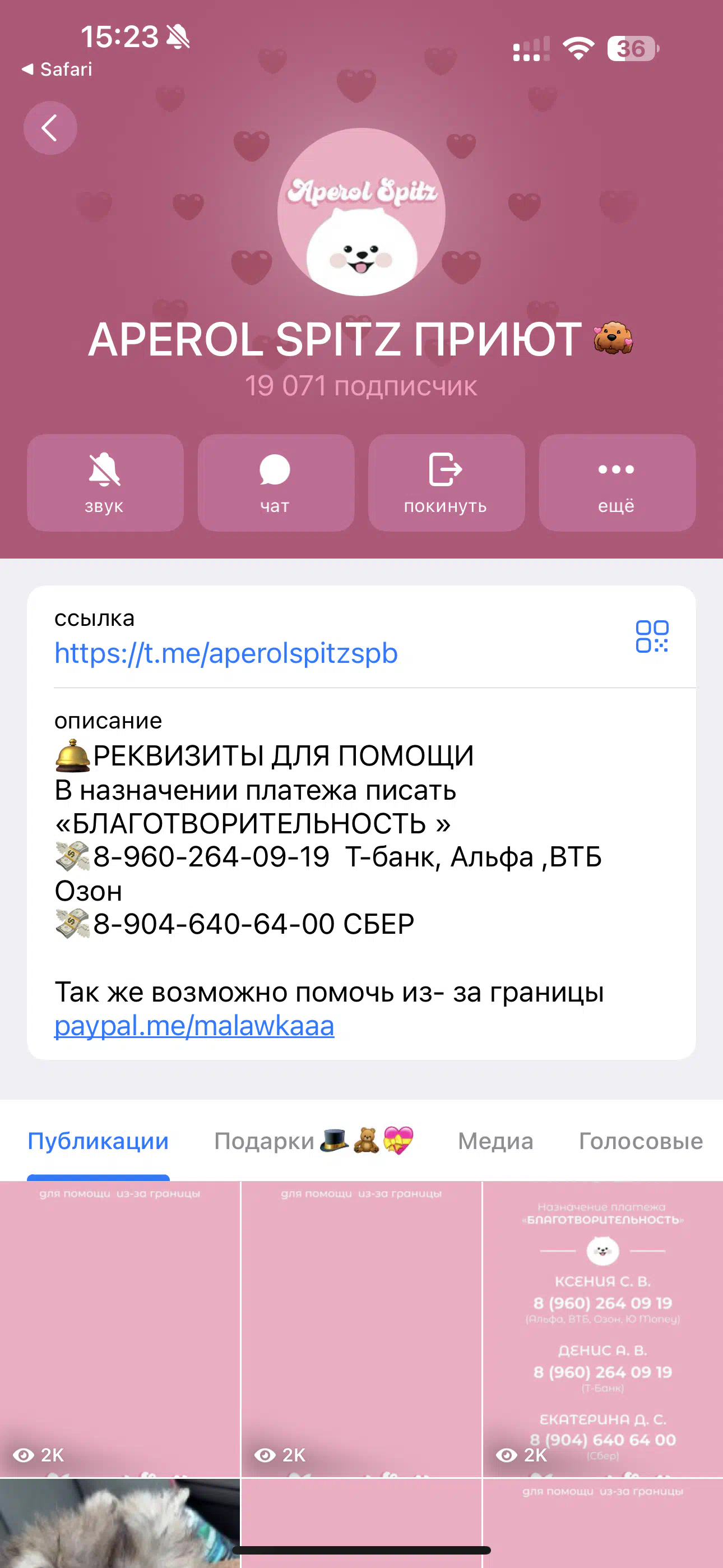Switch to the Подарки tab
The height and width of the screenshot is (1568, 723).
coord(313,1141)
